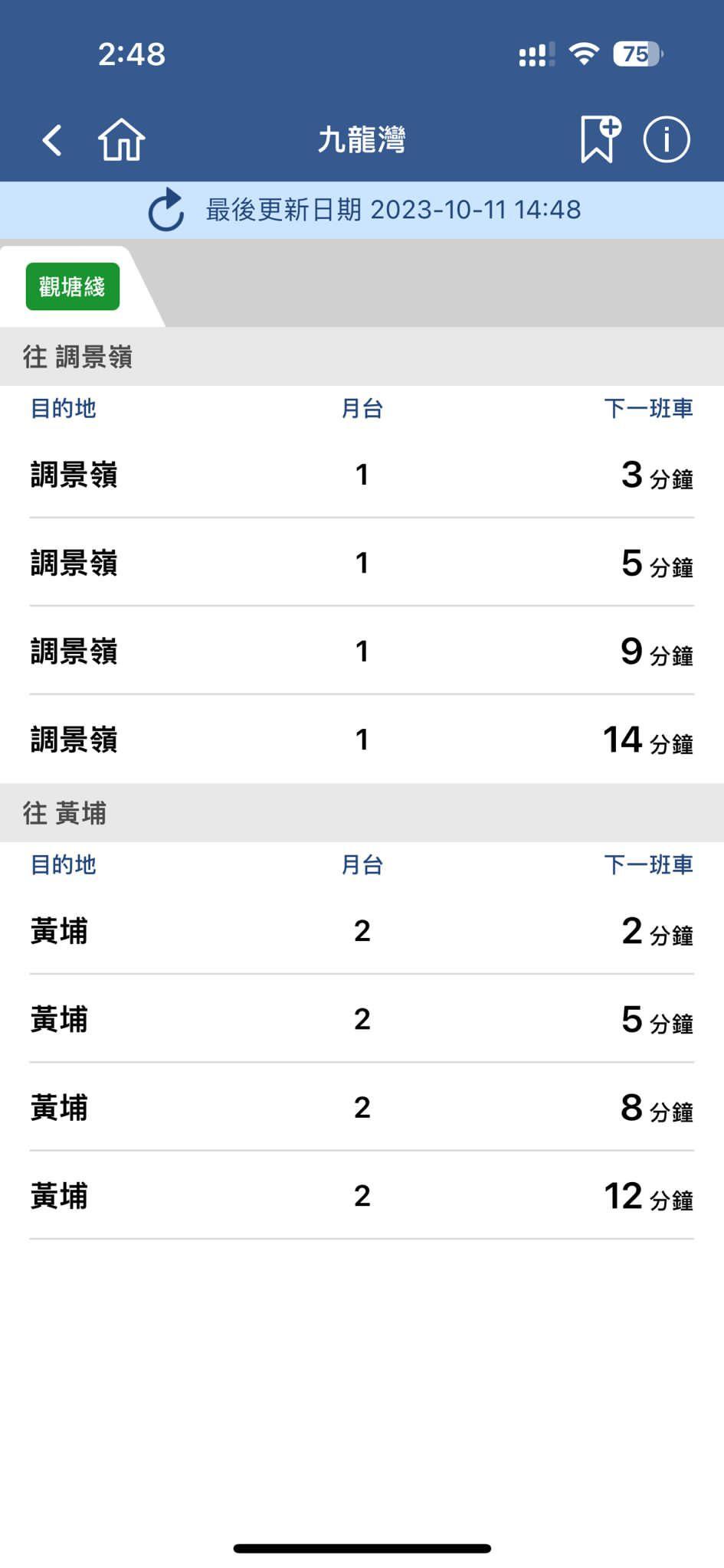Tap the back chevron to return

click(x=51, y=140)
